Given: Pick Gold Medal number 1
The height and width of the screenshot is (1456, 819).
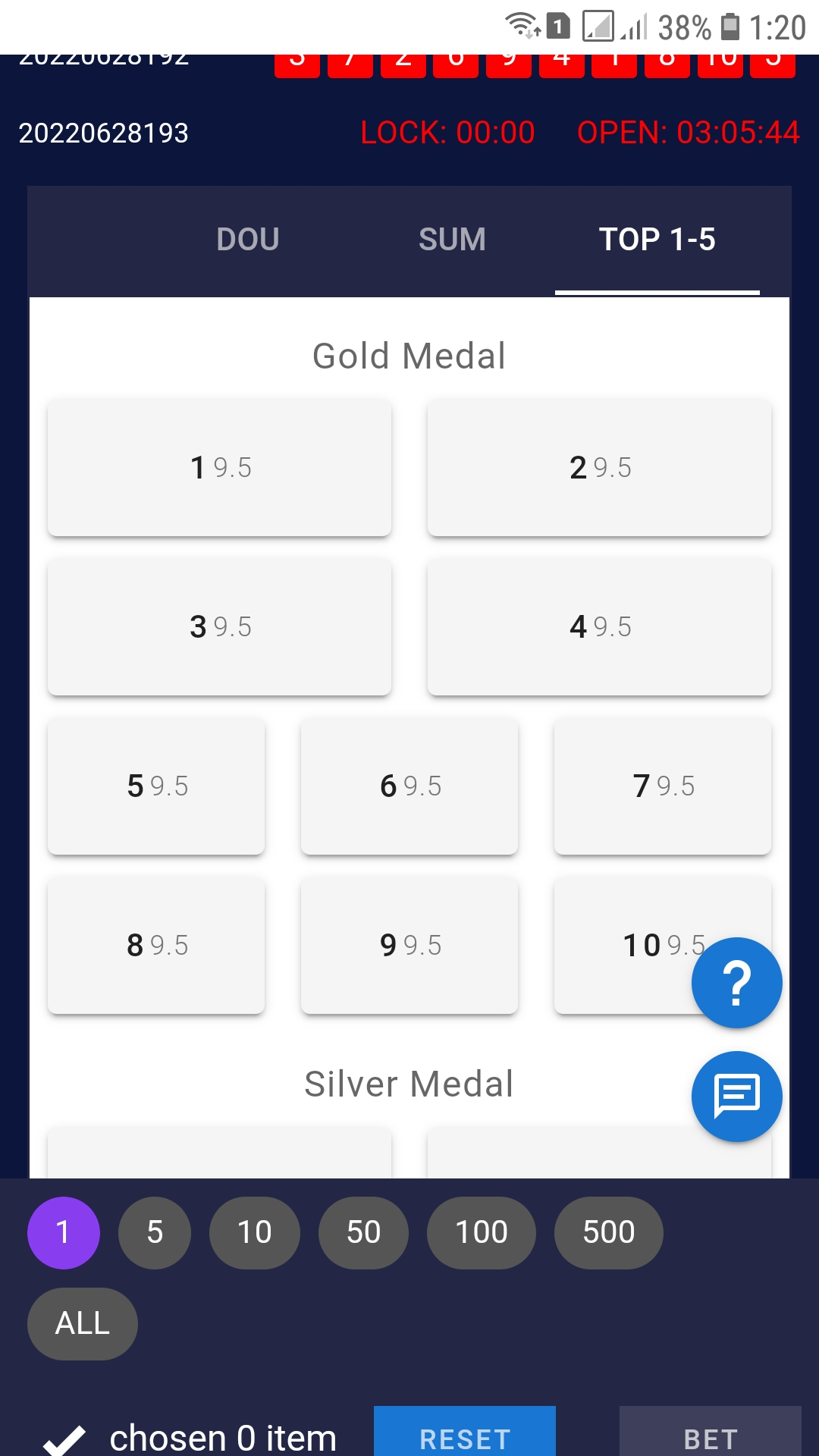Looking at the screenshot, I should point(219,468).
